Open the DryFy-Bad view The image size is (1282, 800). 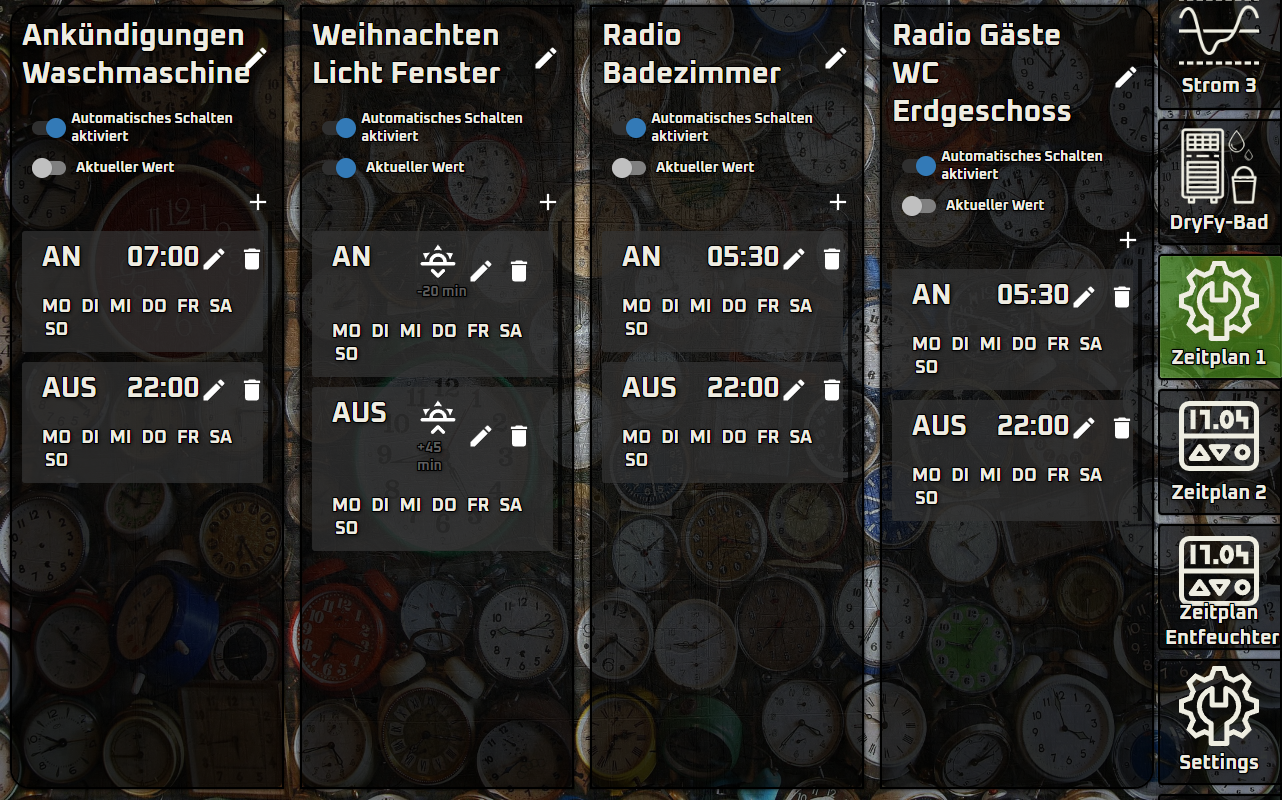click(1218, 180)
